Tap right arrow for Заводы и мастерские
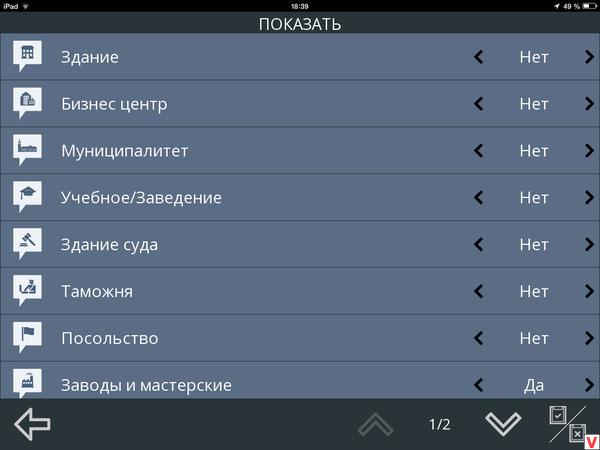Screen dimensions: 600x450 coord(589,385)
